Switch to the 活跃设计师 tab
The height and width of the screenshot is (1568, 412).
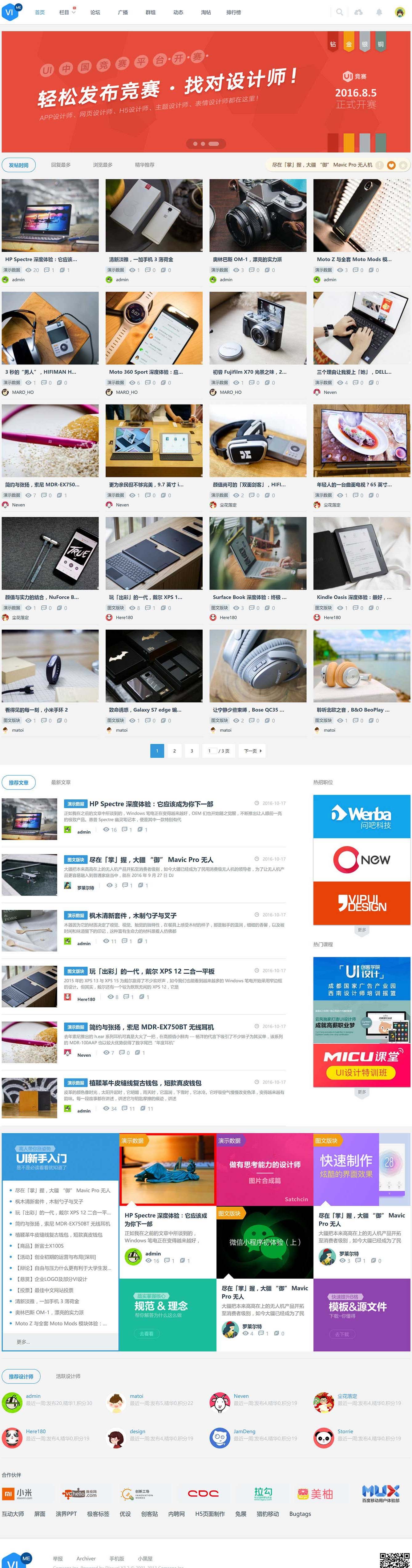[x=68, y=1376]
